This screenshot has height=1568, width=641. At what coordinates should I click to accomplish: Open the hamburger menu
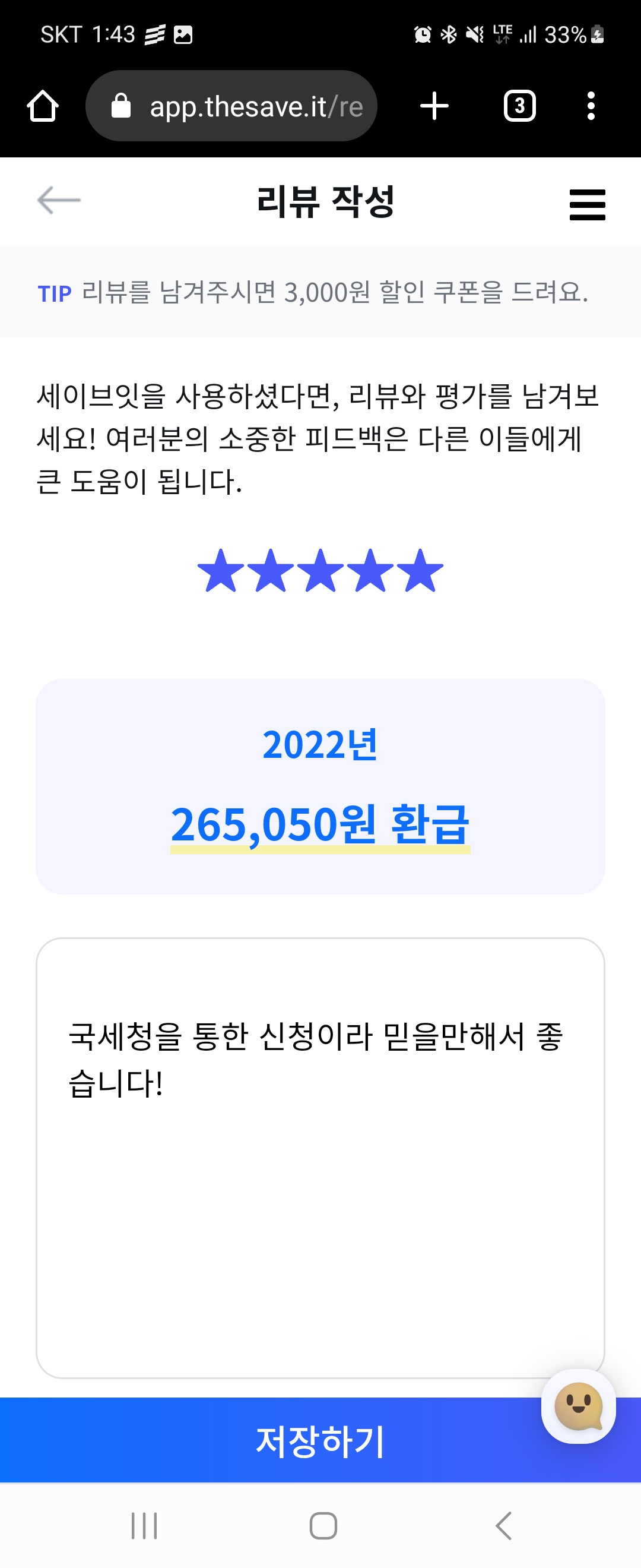pos(587,204)
